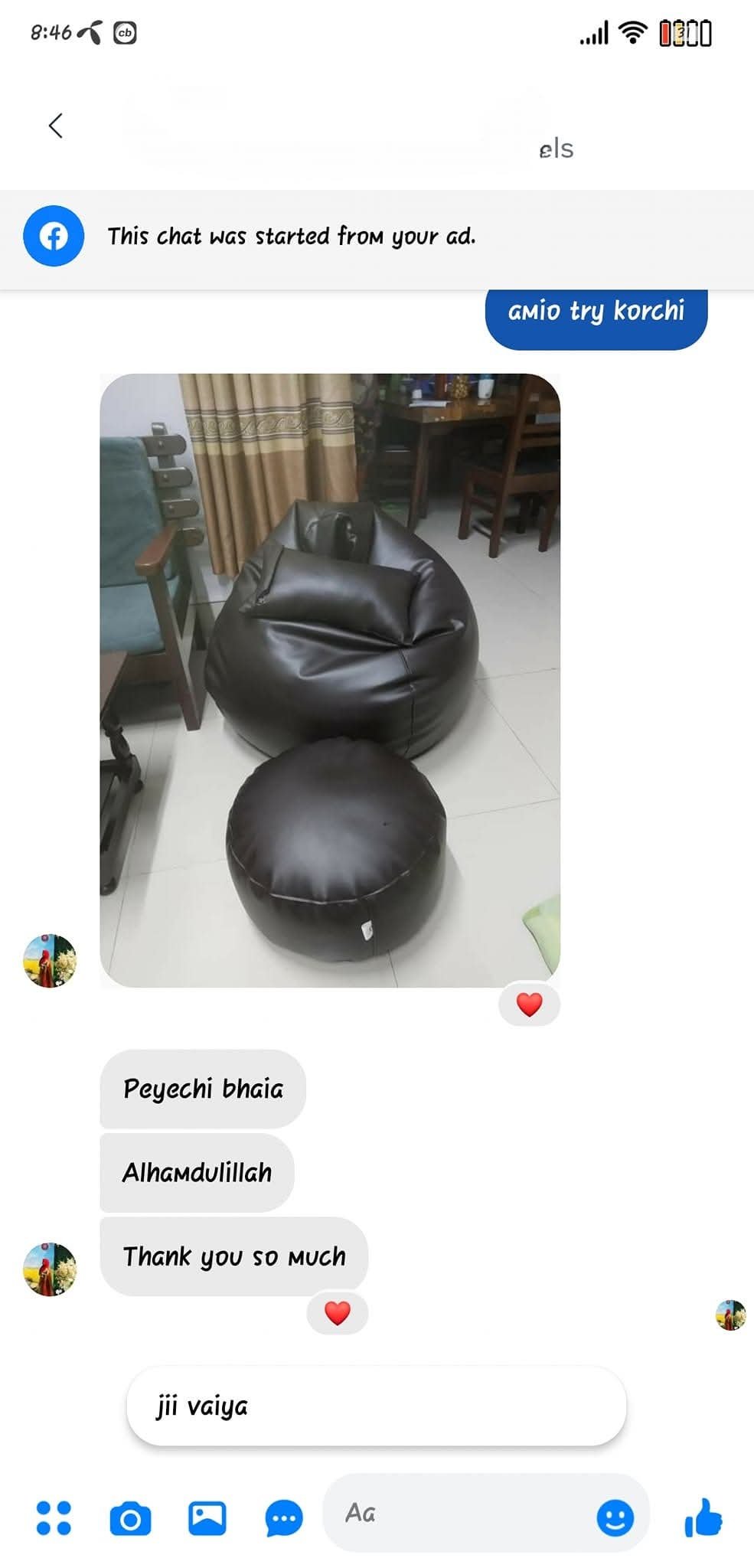Send a thumbs-up like
Image resolution: width=754 pixels, height=1568 pixels.
703,1517
